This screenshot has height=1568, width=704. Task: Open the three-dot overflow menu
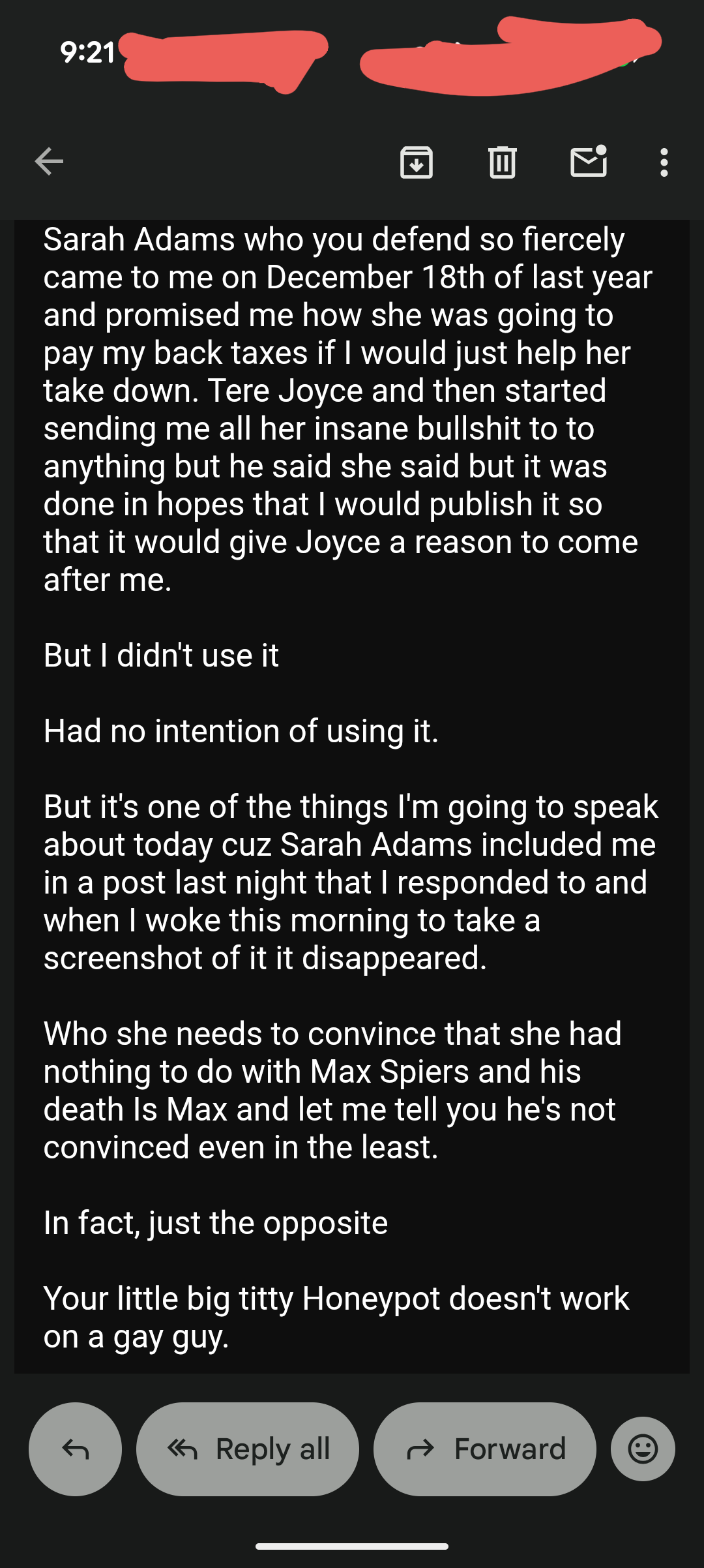664,162
